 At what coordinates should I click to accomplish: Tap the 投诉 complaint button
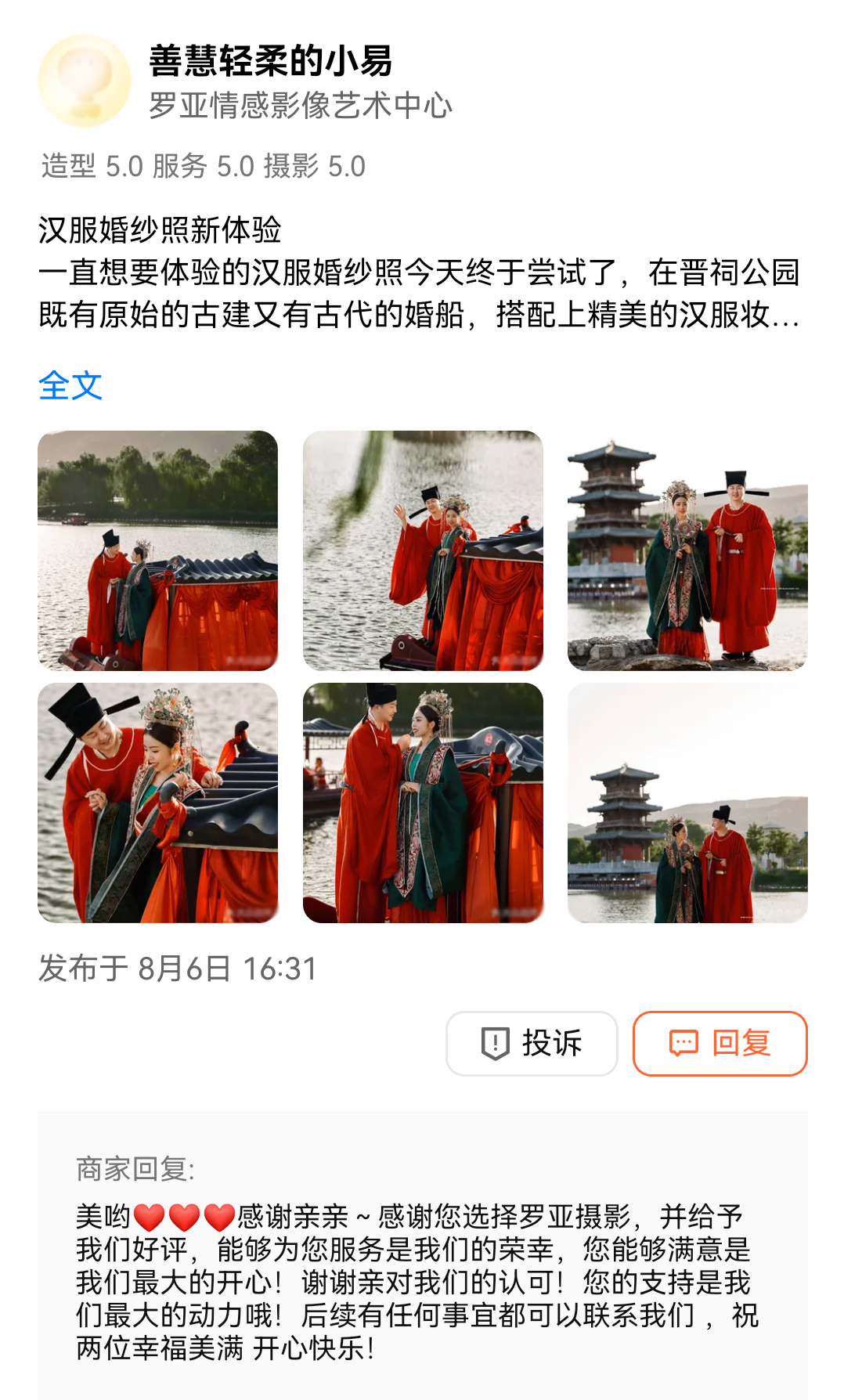pyautogui.click(x=532, y=1043)
